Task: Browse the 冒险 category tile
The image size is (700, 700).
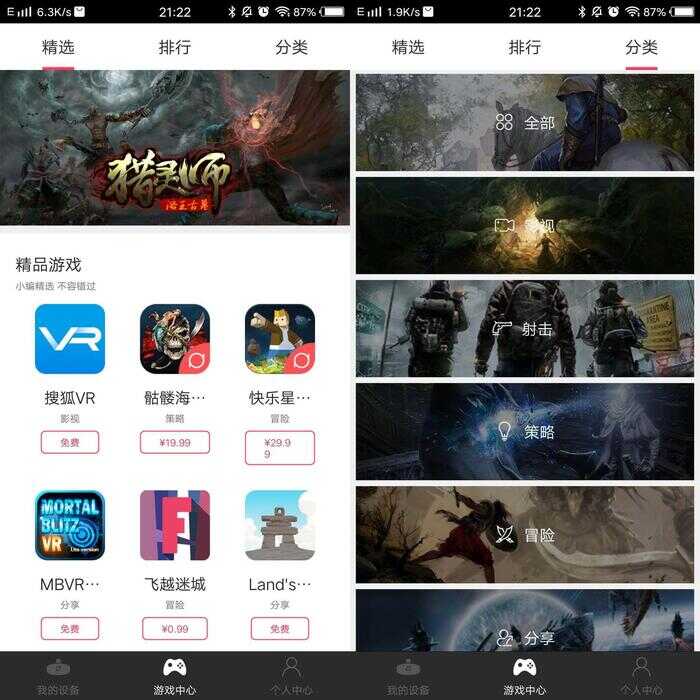Action: (525, 535)
